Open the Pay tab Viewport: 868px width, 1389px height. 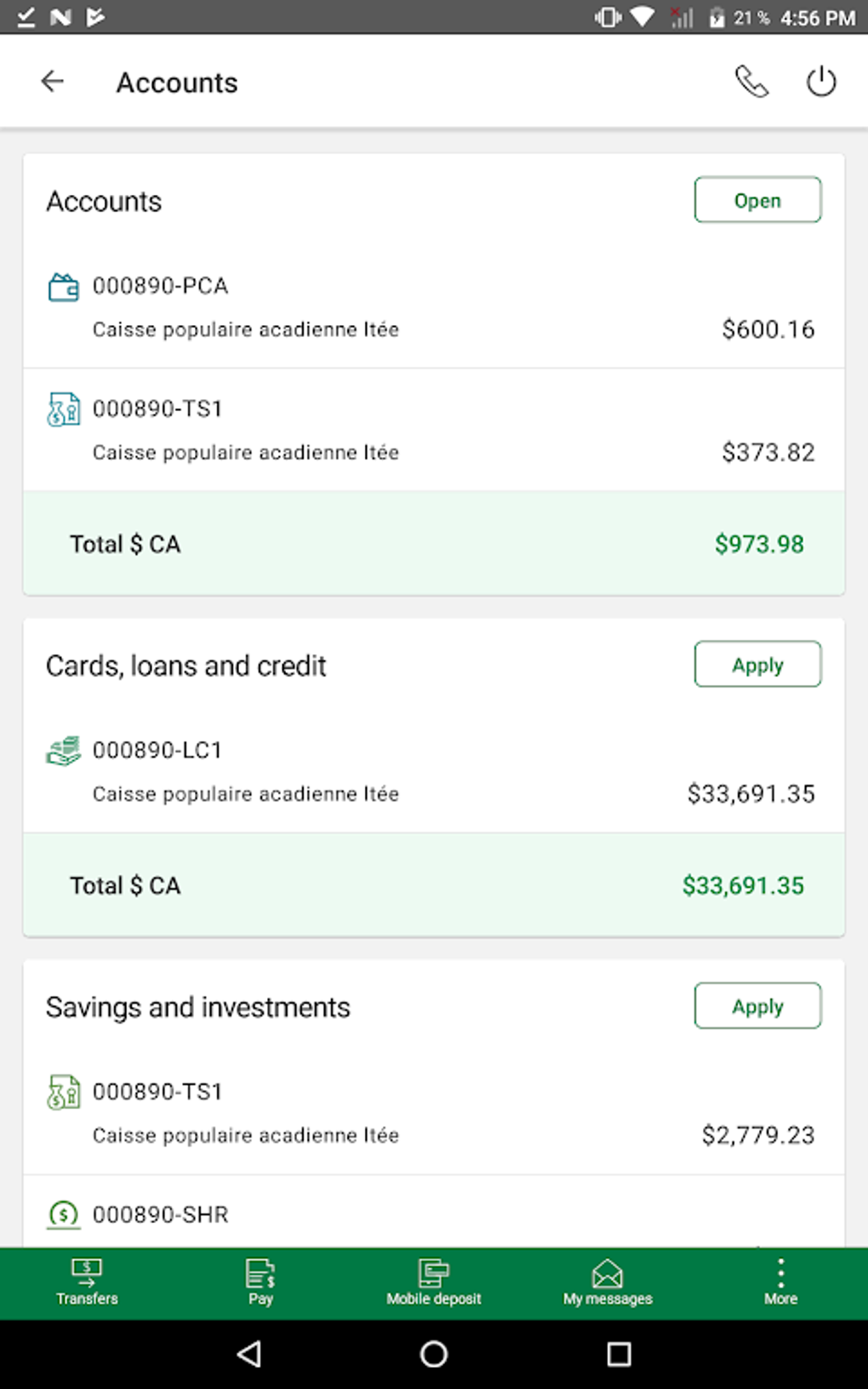tap(260, 1283)
